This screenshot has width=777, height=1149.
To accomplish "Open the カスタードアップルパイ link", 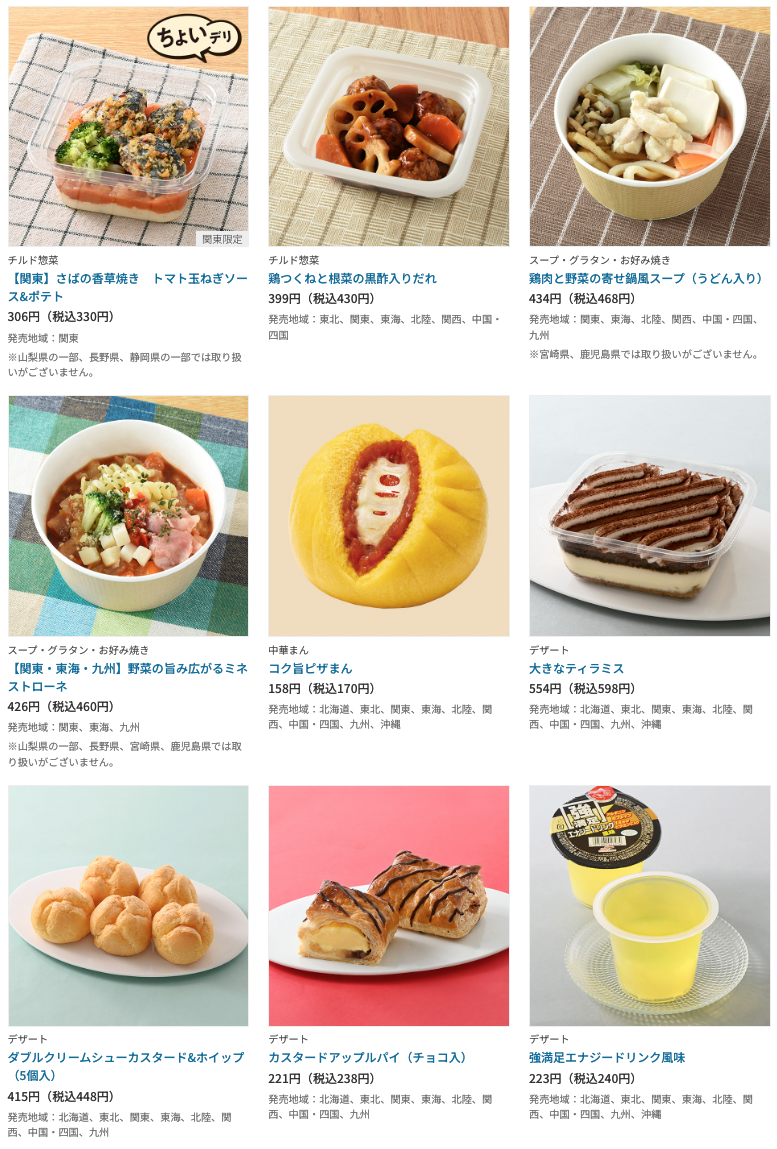I will 368,1057.
